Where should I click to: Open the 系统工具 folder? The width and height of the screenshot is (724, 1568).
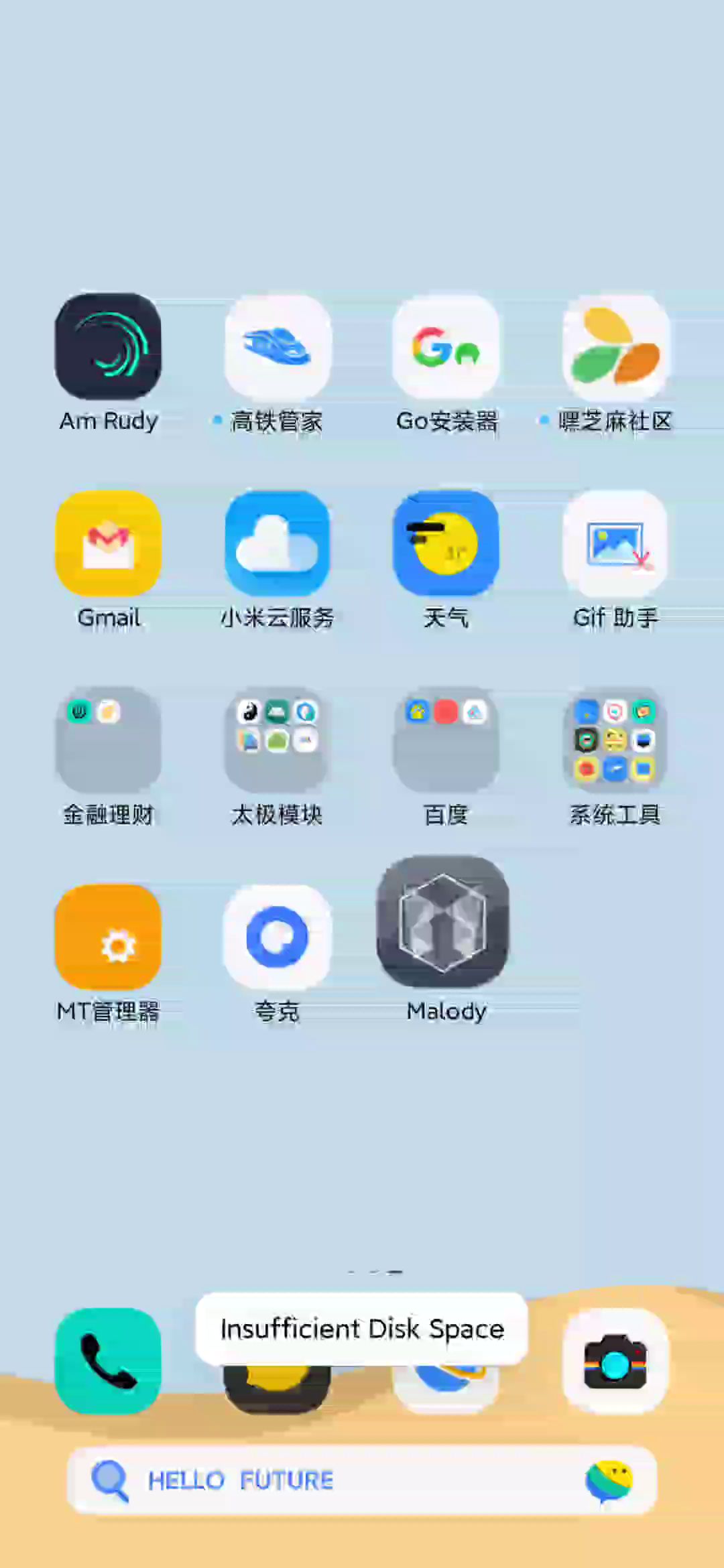pyautogui.click(x=615, y=740)
